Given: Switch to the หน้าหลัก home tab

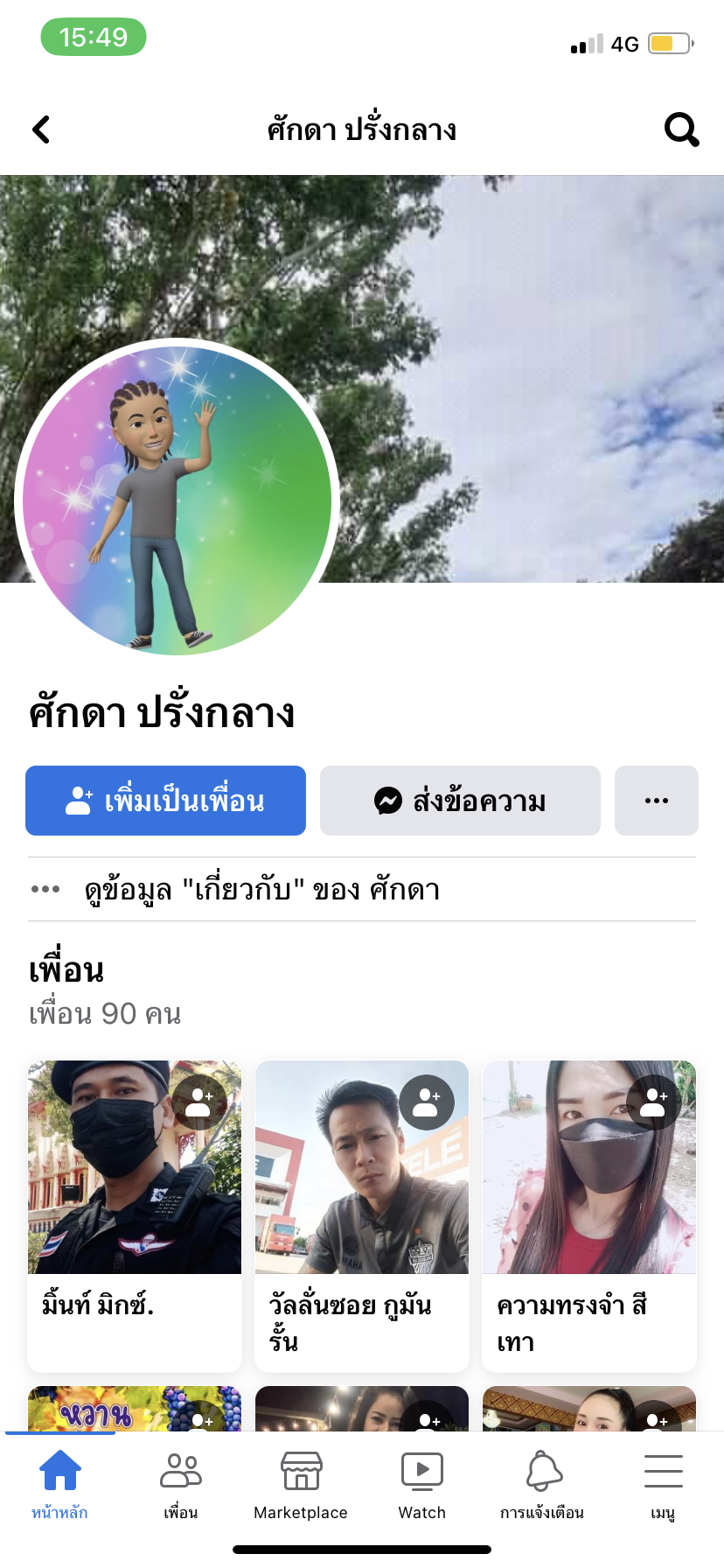Looking at the screenshot, I should click(x=59, y=1483).
